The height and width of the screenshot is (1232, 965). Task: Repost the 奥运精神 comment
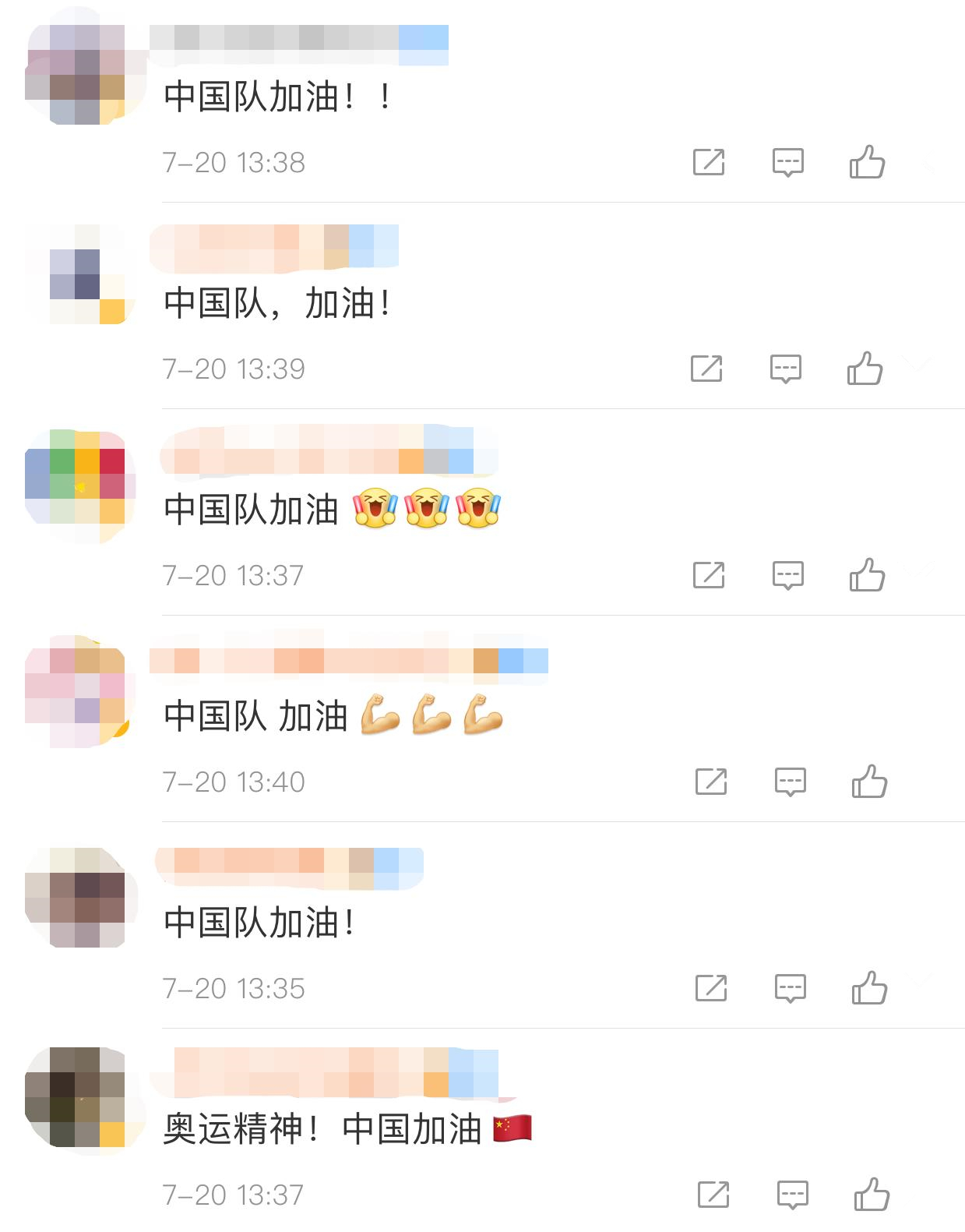click(x=713, y=1195)
